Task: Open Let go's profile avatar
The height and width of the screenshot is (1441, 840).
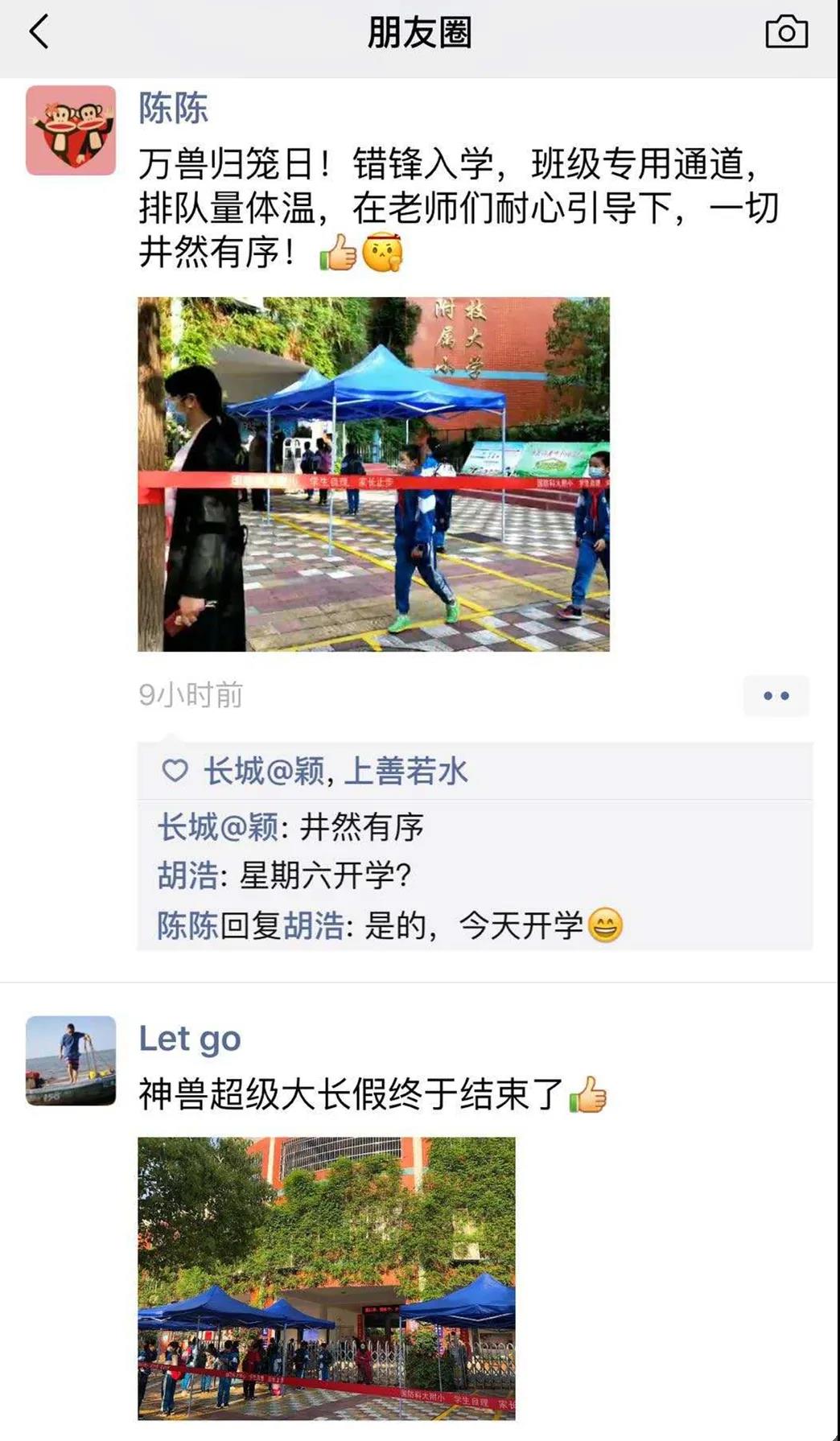Action: coord(71,1060)
